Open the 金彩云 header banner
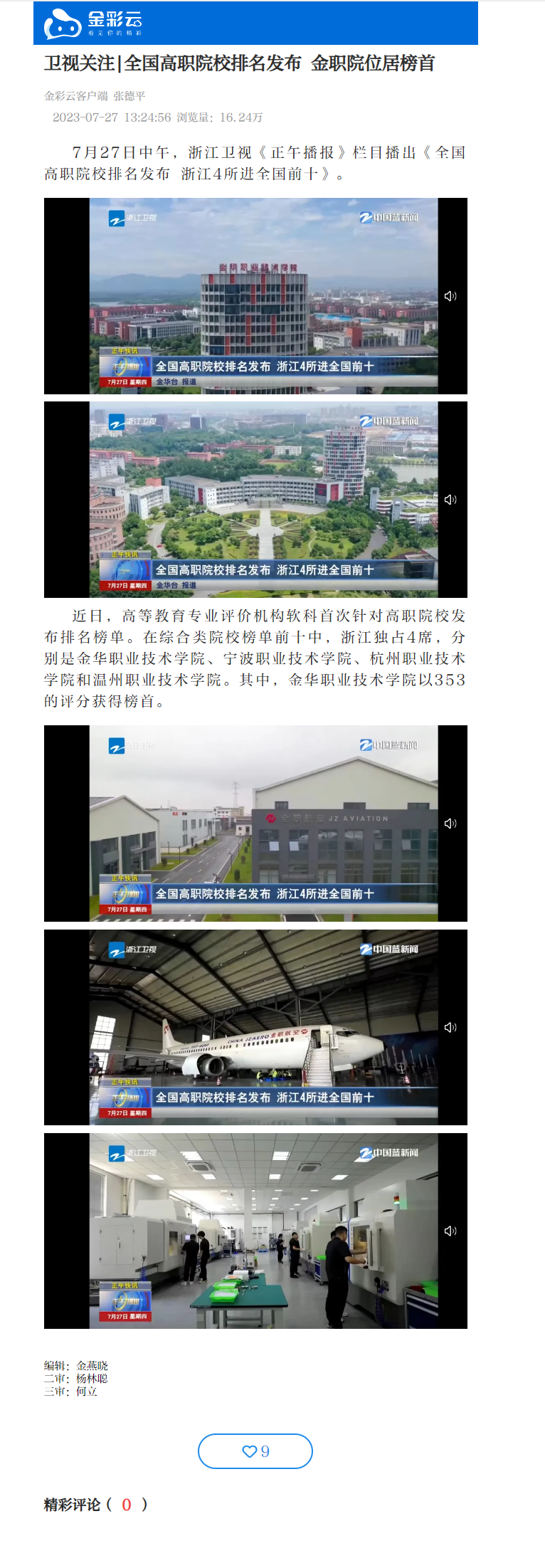The width and height of the screenshot is (545, 1568). coord(255,23)
